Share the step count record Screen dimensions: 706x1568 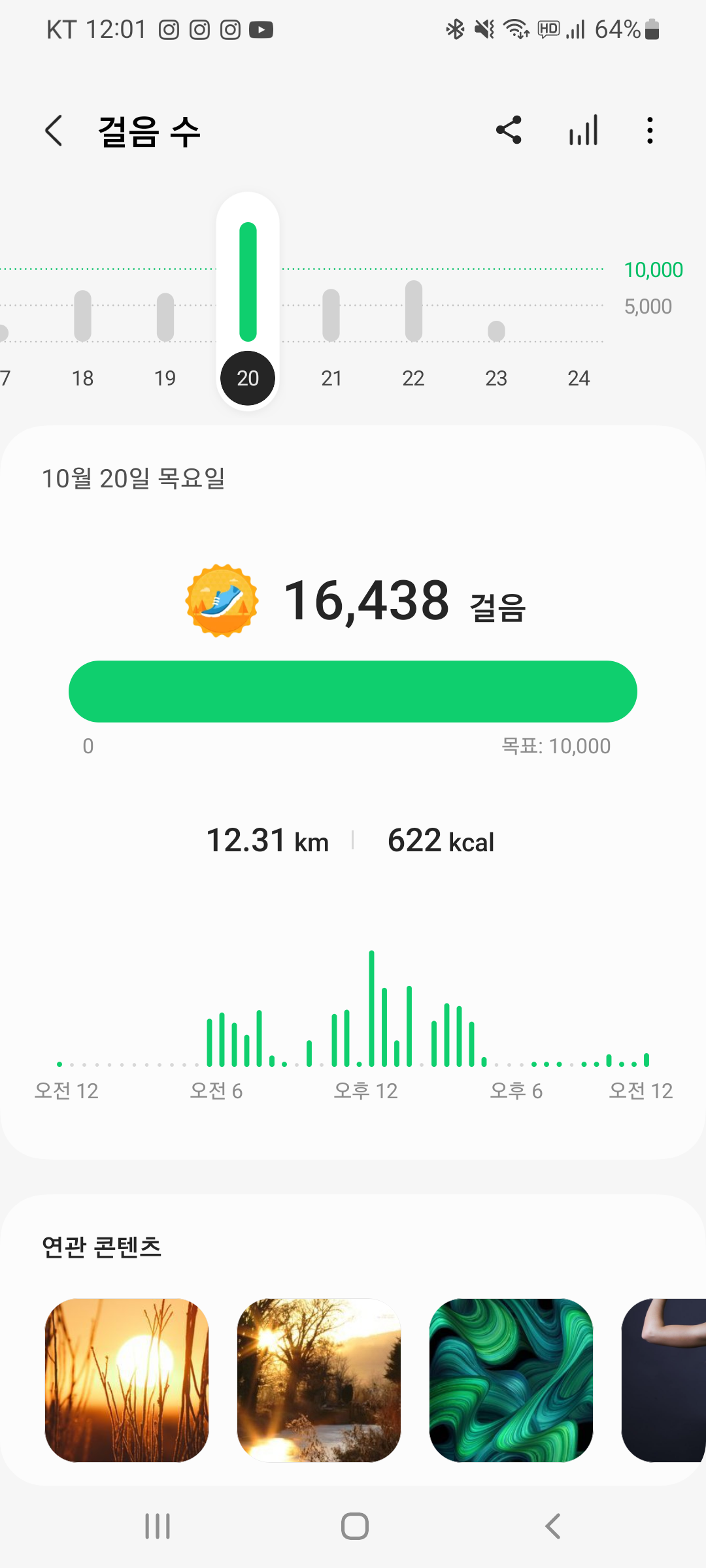pyautogui.click(x=509, y=130)
